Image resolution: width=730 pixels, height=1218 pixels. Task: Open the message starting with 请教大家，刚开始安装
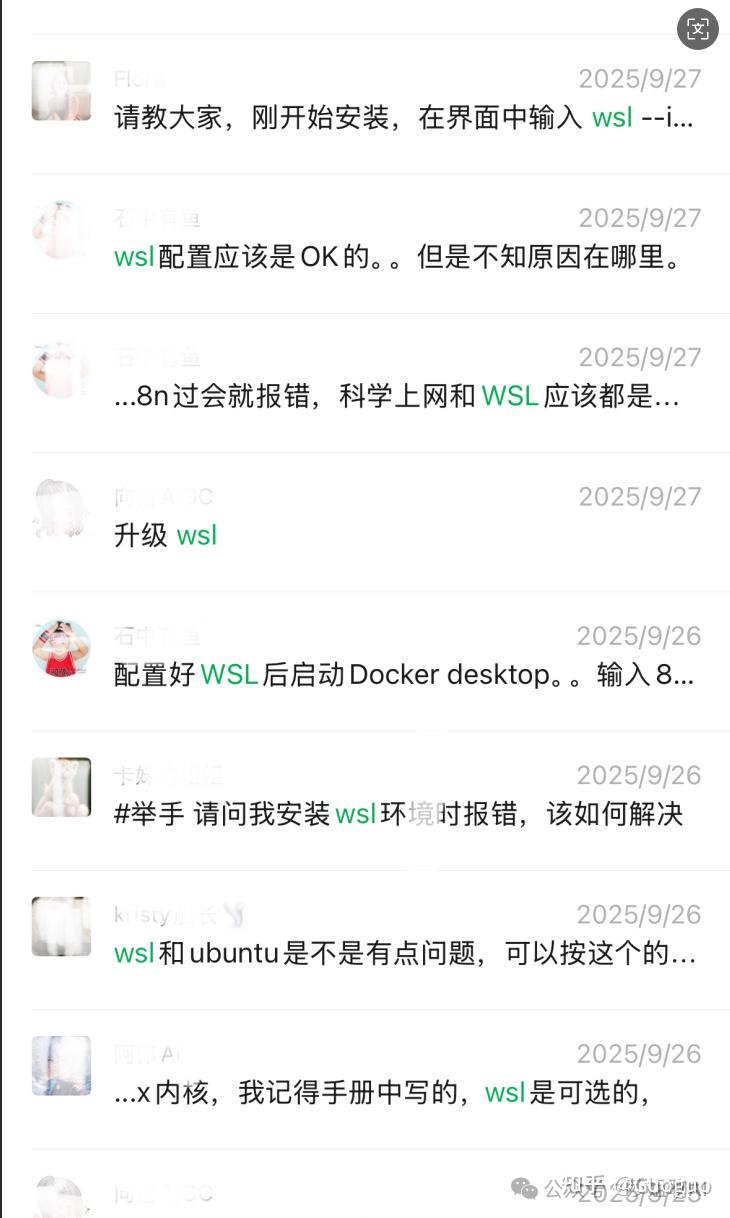(x=403, y=117)
